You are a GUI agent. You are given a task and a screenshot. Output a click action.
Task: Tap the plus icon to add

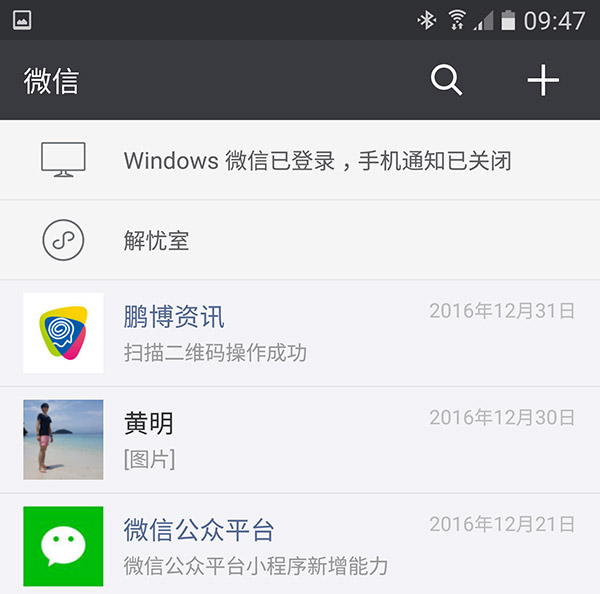(543, 81)
